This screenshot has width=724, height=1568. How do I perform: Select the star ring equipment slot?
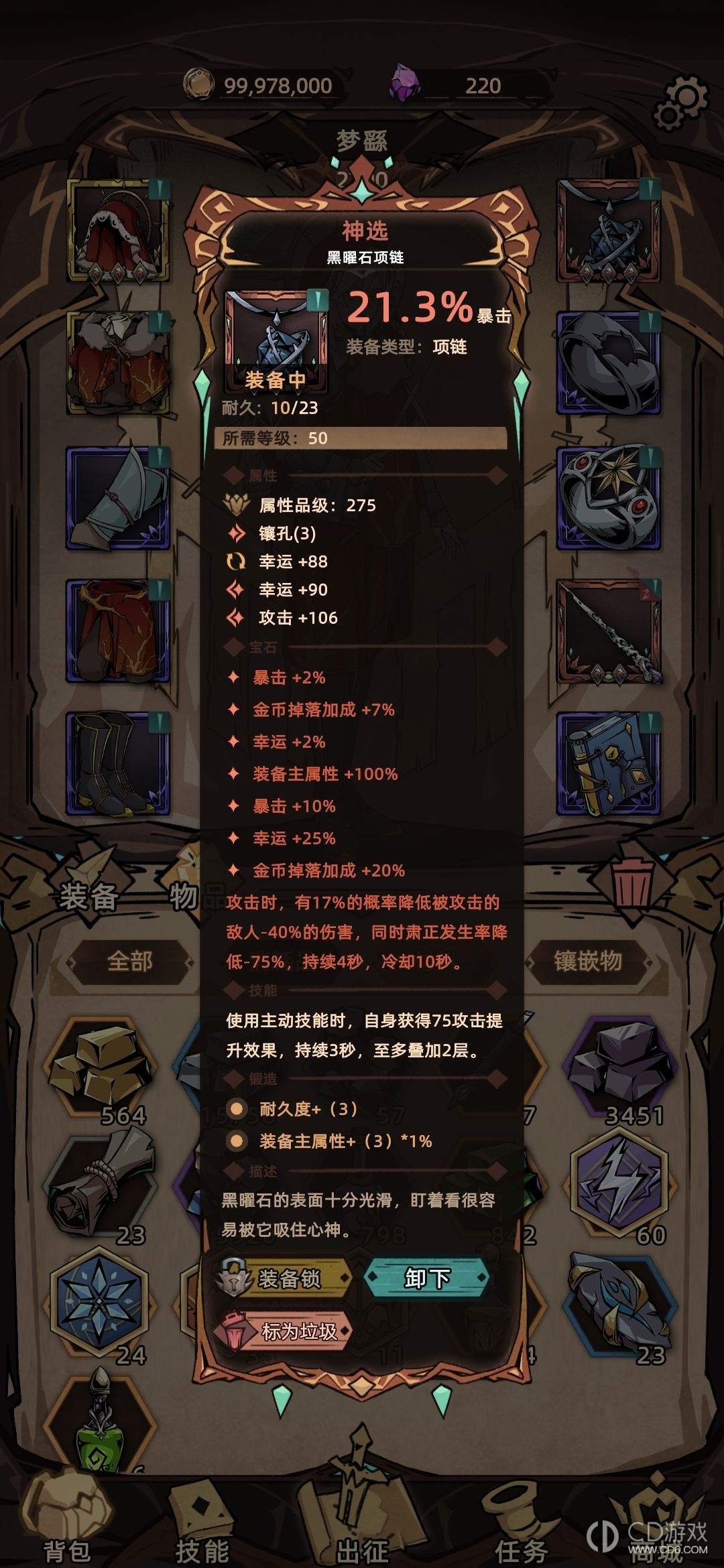click(608, 498)
